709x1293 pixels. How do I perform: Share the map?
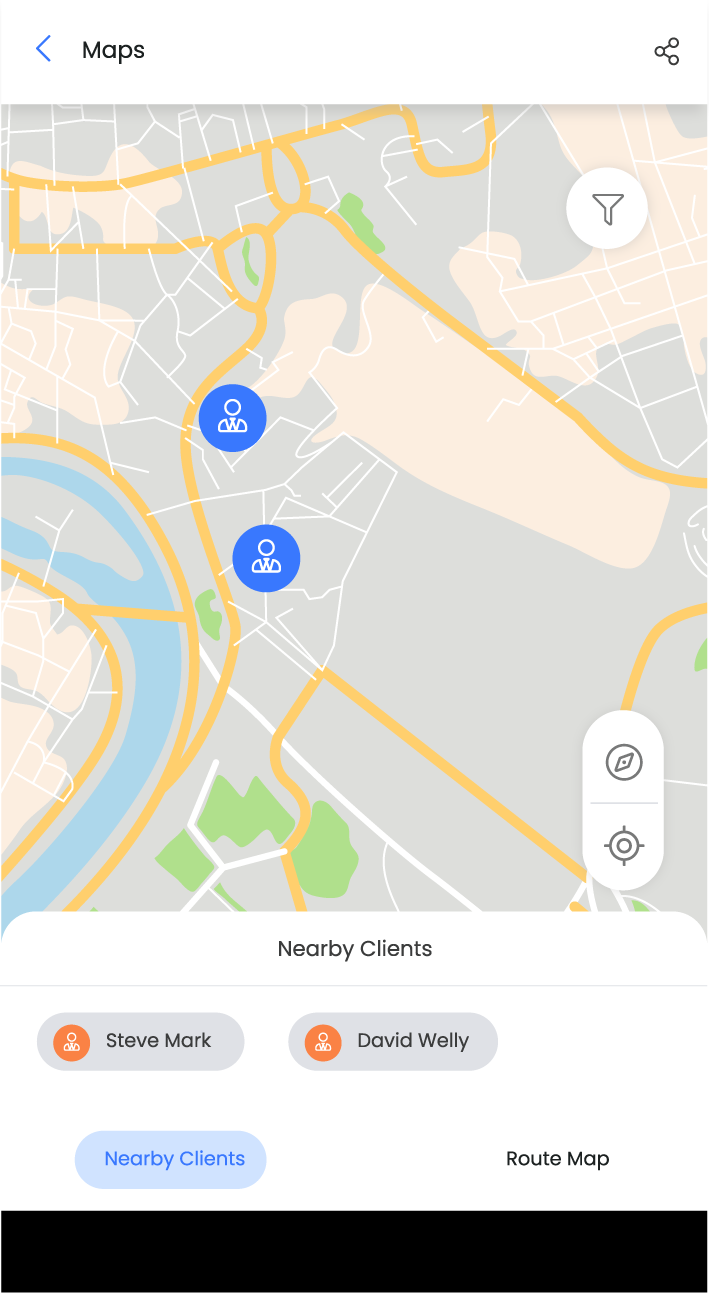click(x=667, y=51)
